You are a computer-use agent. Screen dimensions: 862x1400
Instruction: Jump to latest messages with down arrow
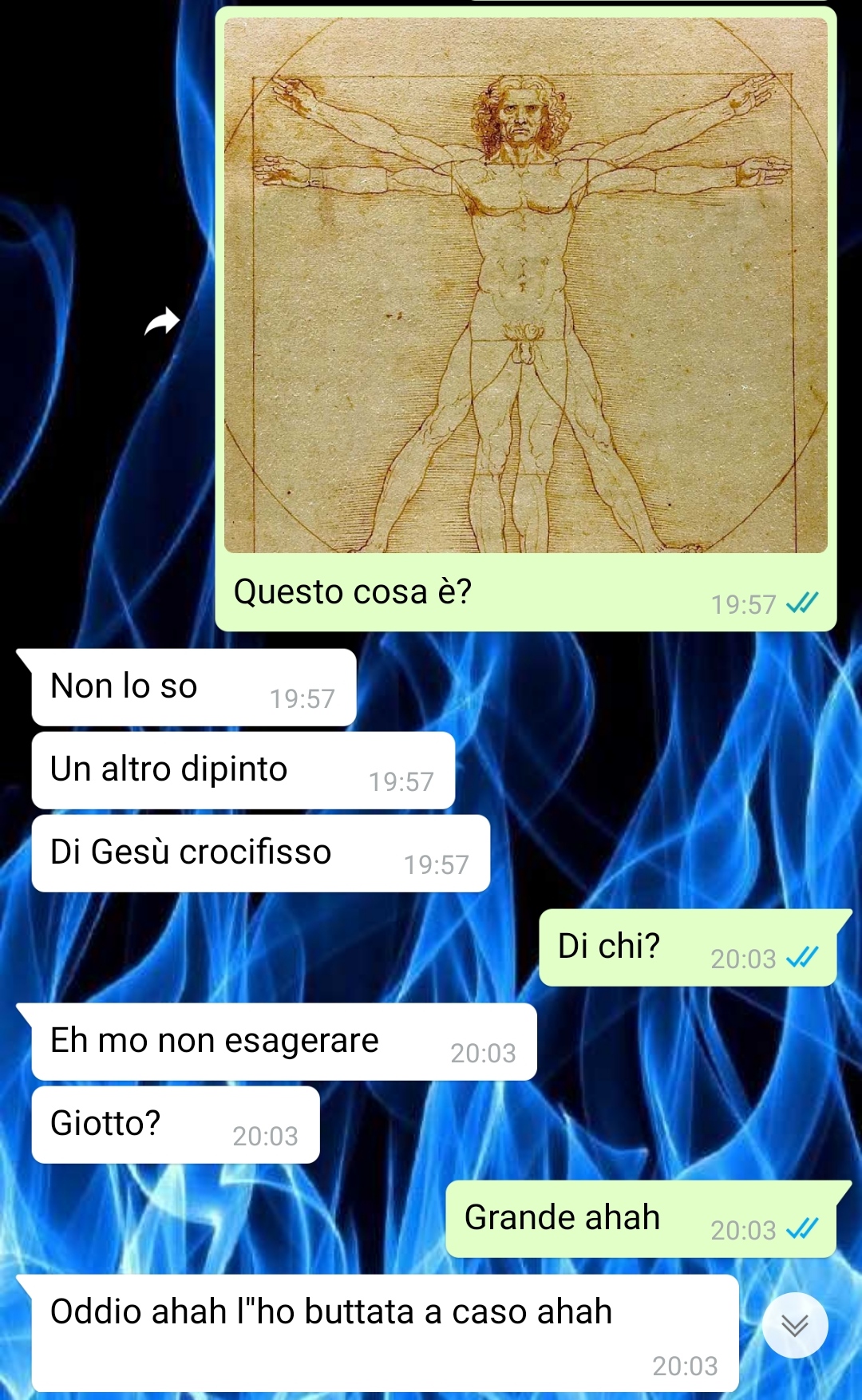pyautogui.click(x=794, y=1325)
